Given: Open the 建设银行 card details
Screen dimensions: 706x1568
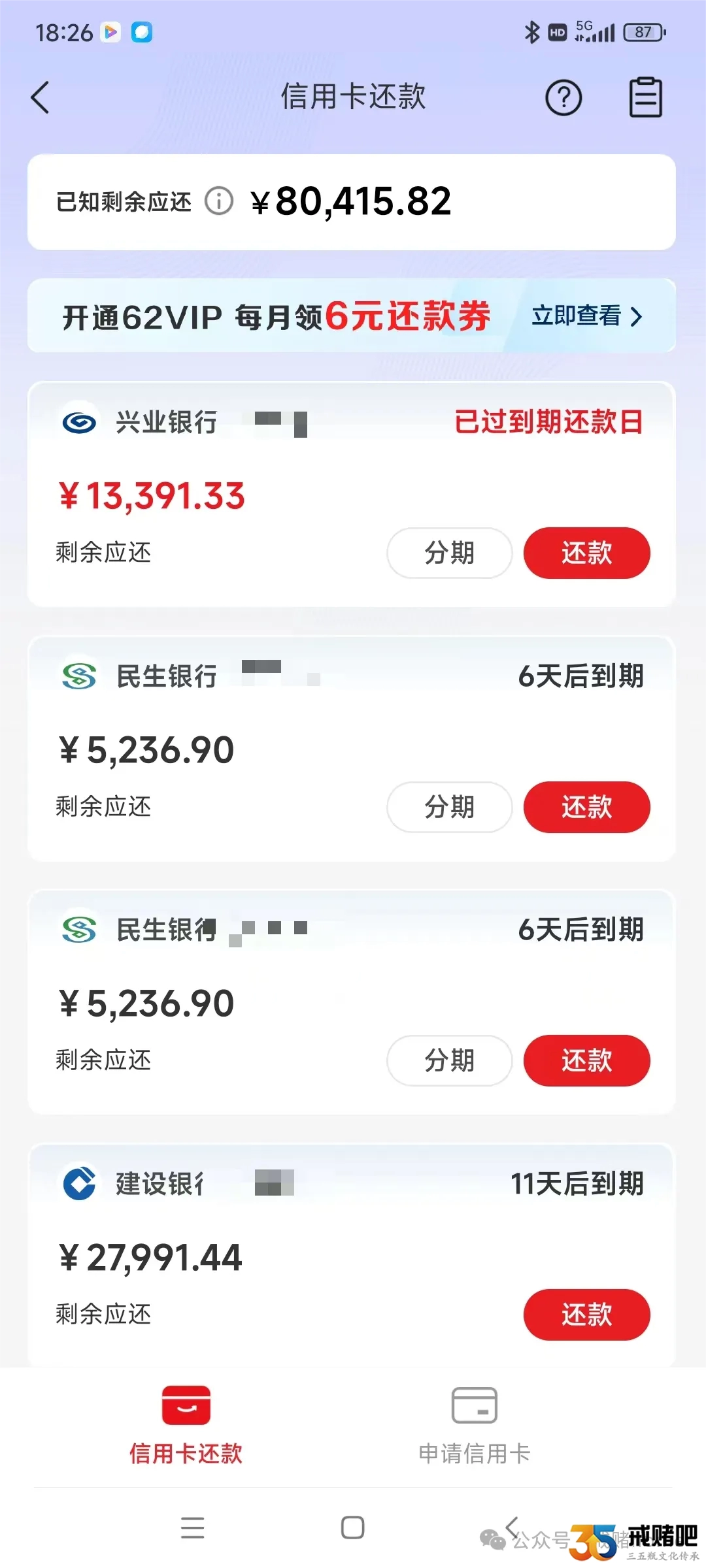Looking at the screenshot, I should [x=352, y=1254].
